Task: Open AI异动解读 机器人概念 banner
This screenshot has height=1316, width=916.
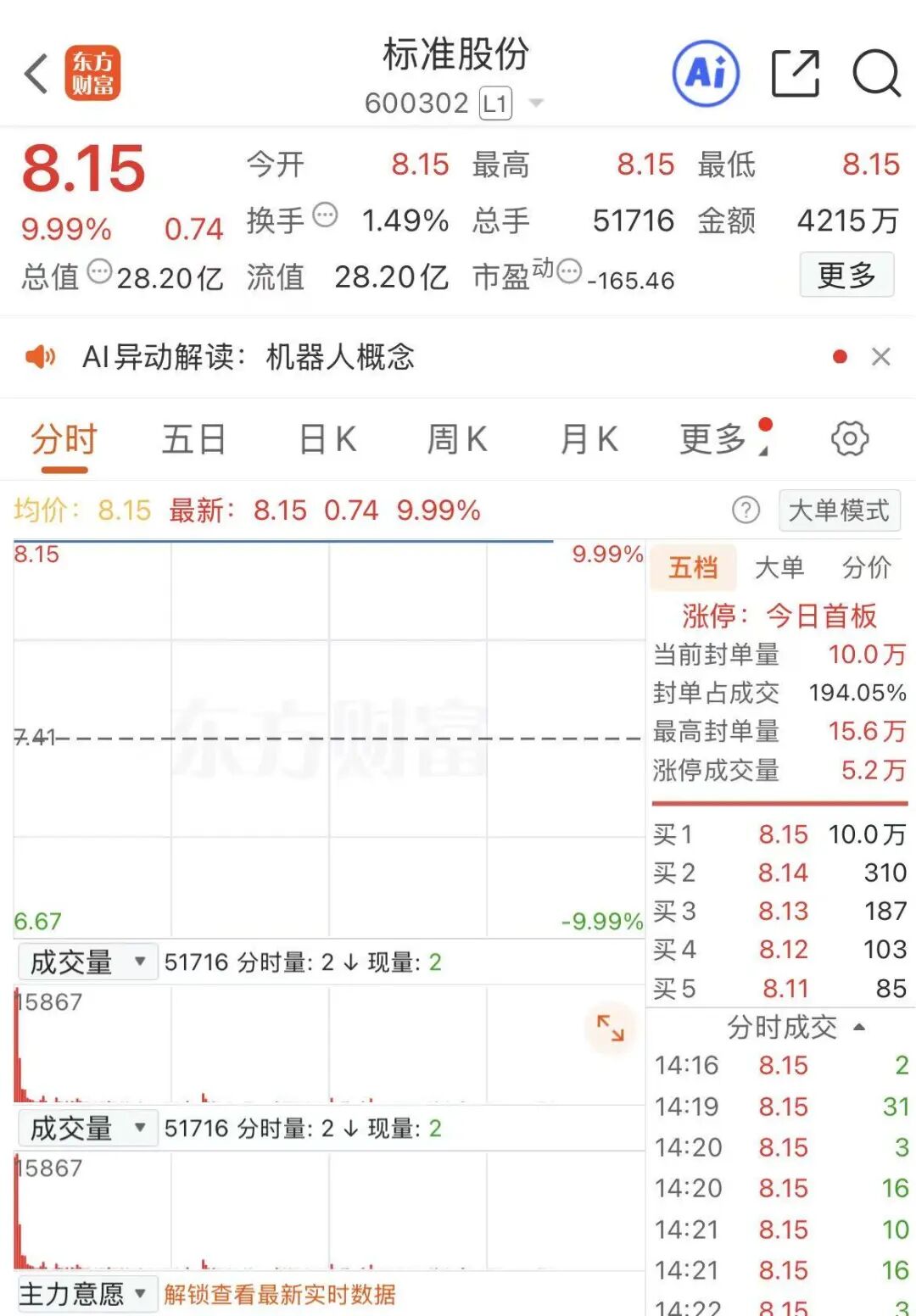Action: [x=248, y=357]
